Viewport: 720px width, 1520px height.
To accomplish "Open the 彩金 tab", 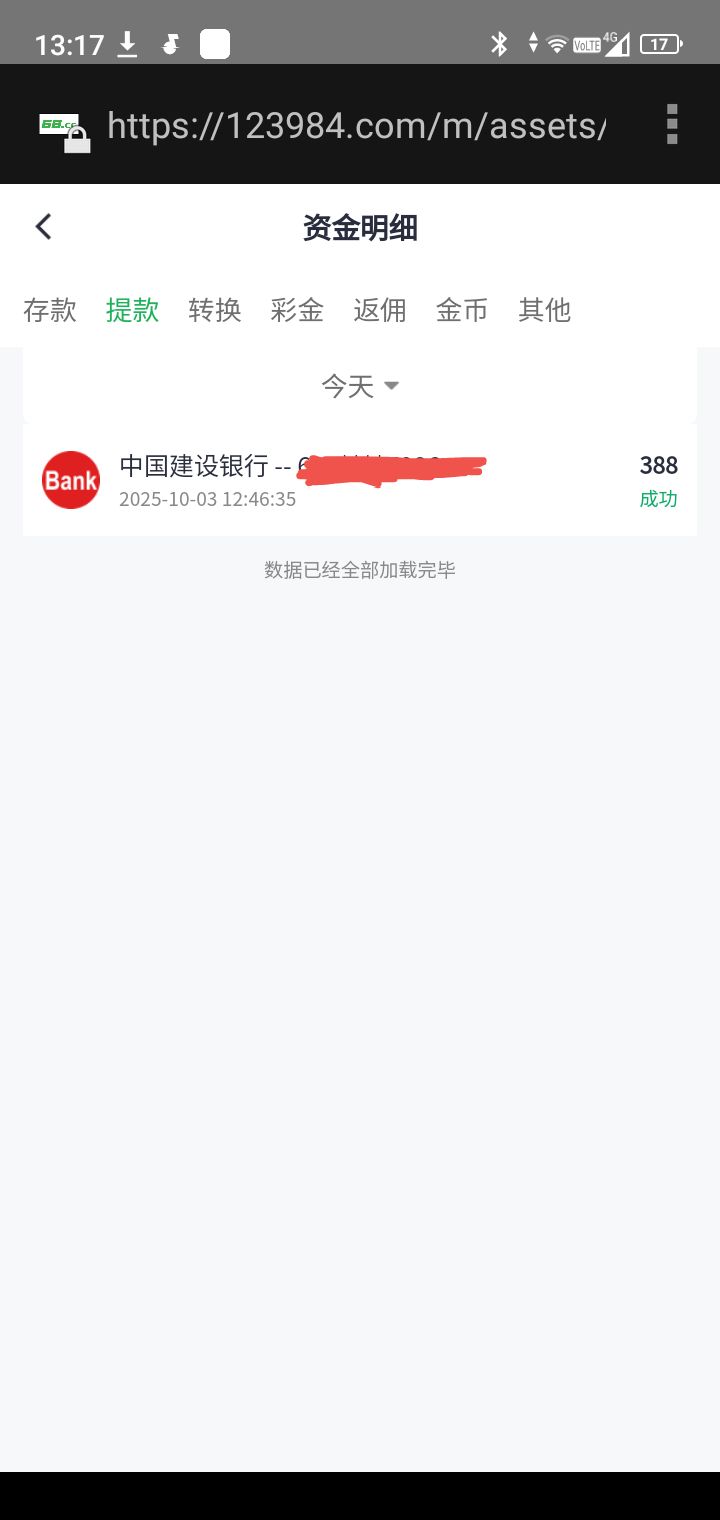I will 297,310.
